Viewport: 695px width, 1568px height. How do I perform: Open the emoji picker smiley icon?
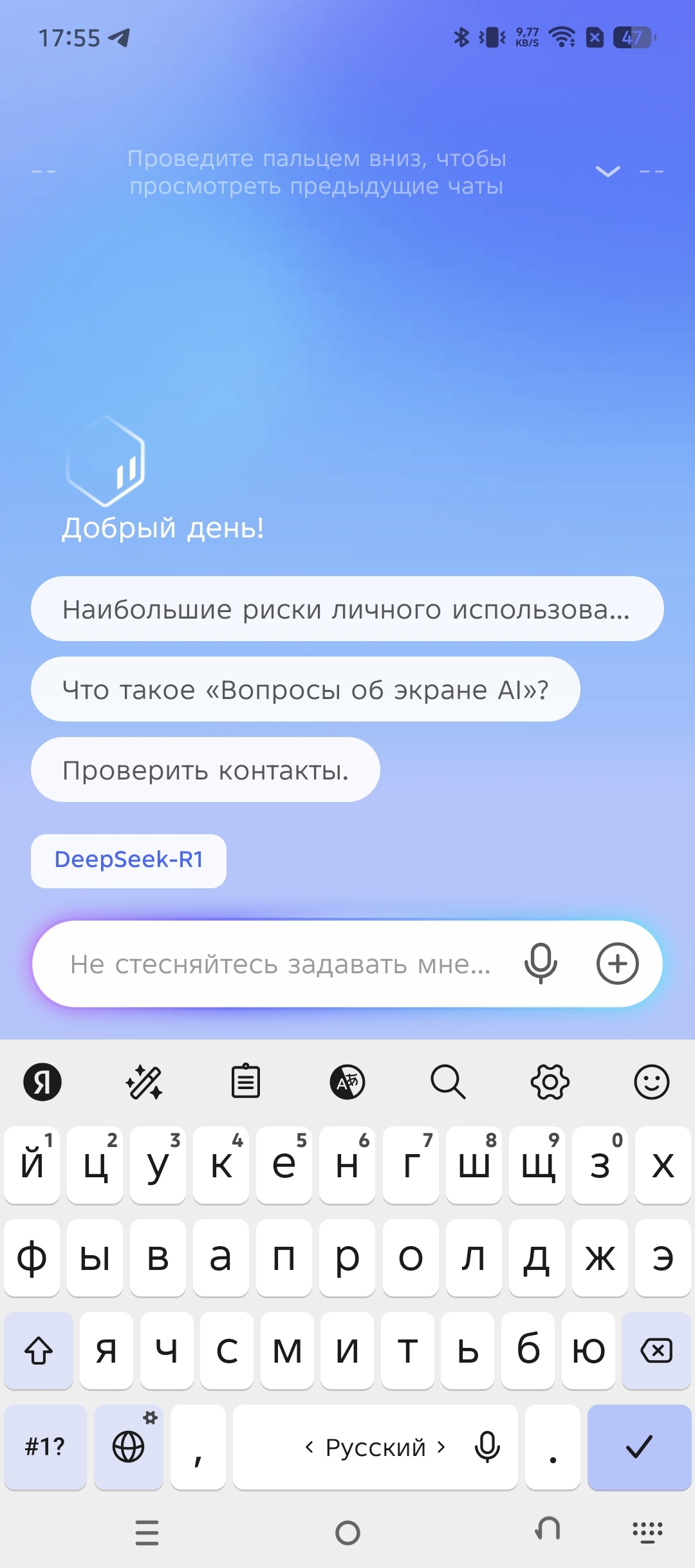tap(651, 1081)
